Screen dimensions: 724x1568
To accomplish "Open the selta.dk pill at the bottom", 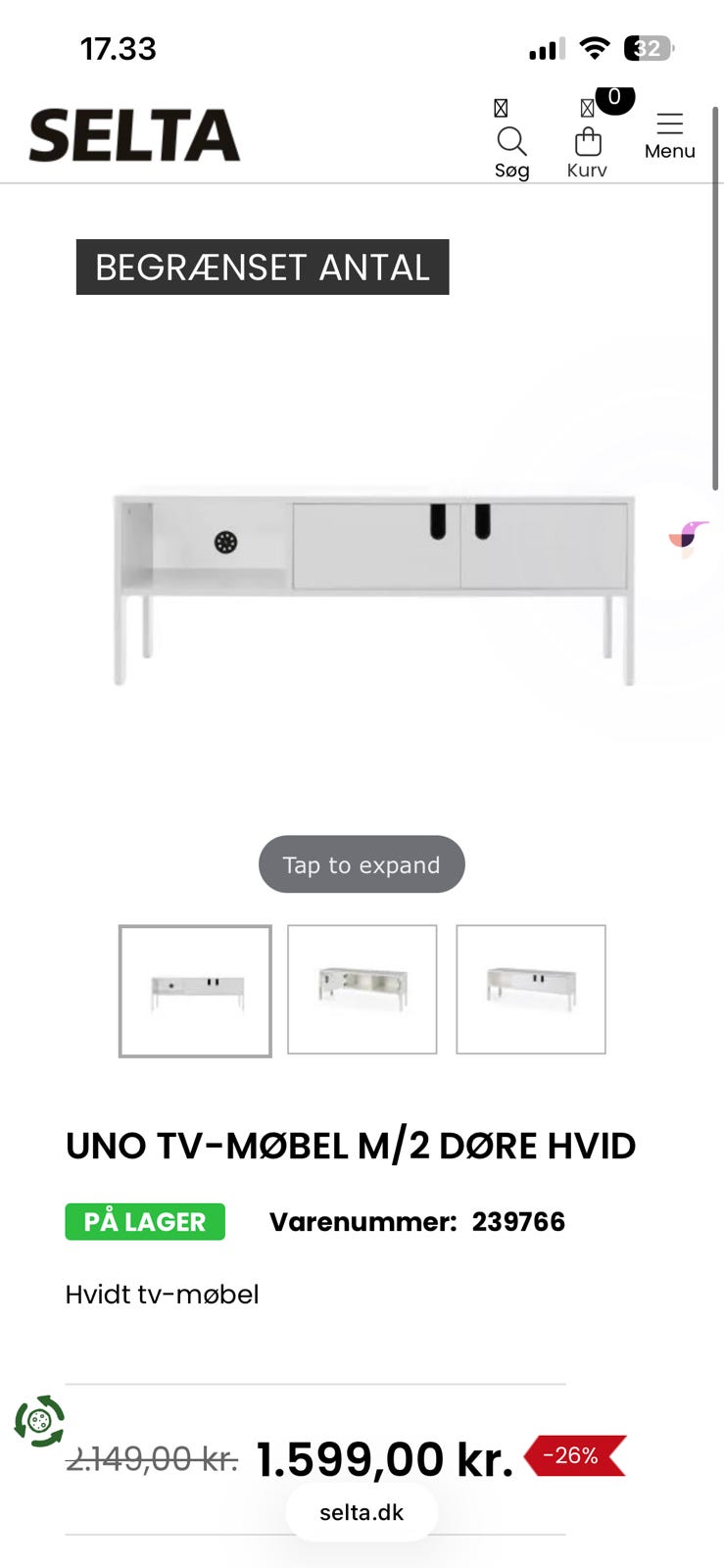I will 361,1512.
